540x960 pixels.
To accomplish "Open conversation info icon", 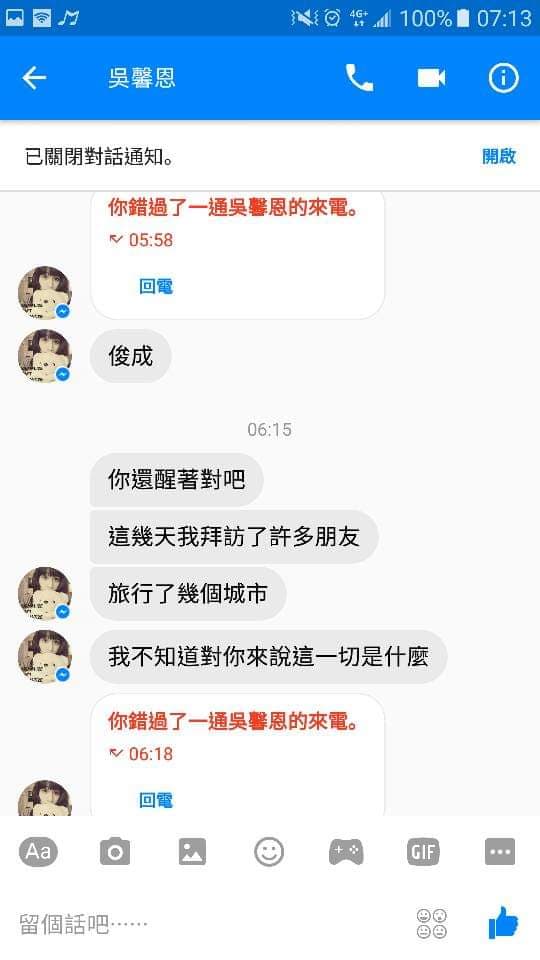I will point(503,78).
